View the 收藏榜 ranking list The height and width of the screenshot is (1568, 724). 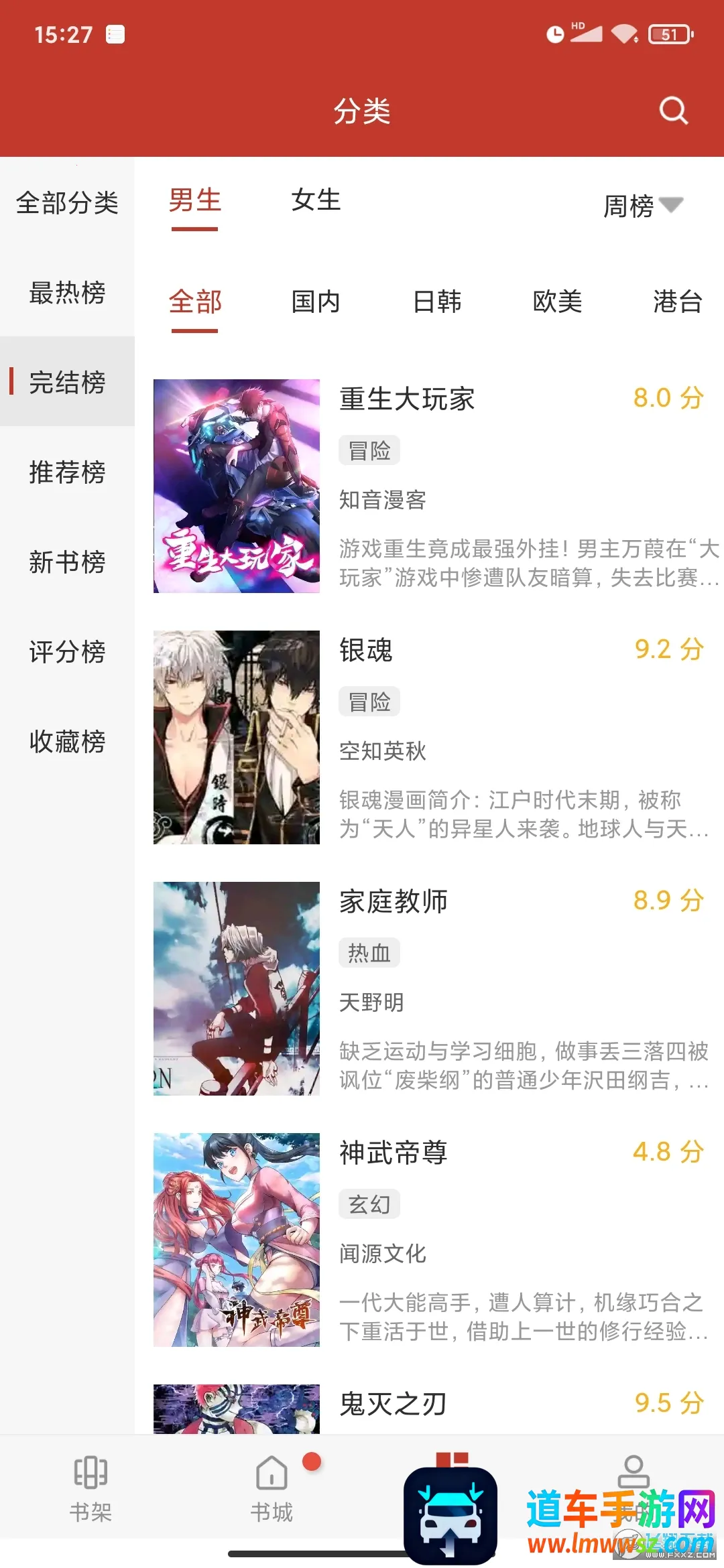point(67,742)
